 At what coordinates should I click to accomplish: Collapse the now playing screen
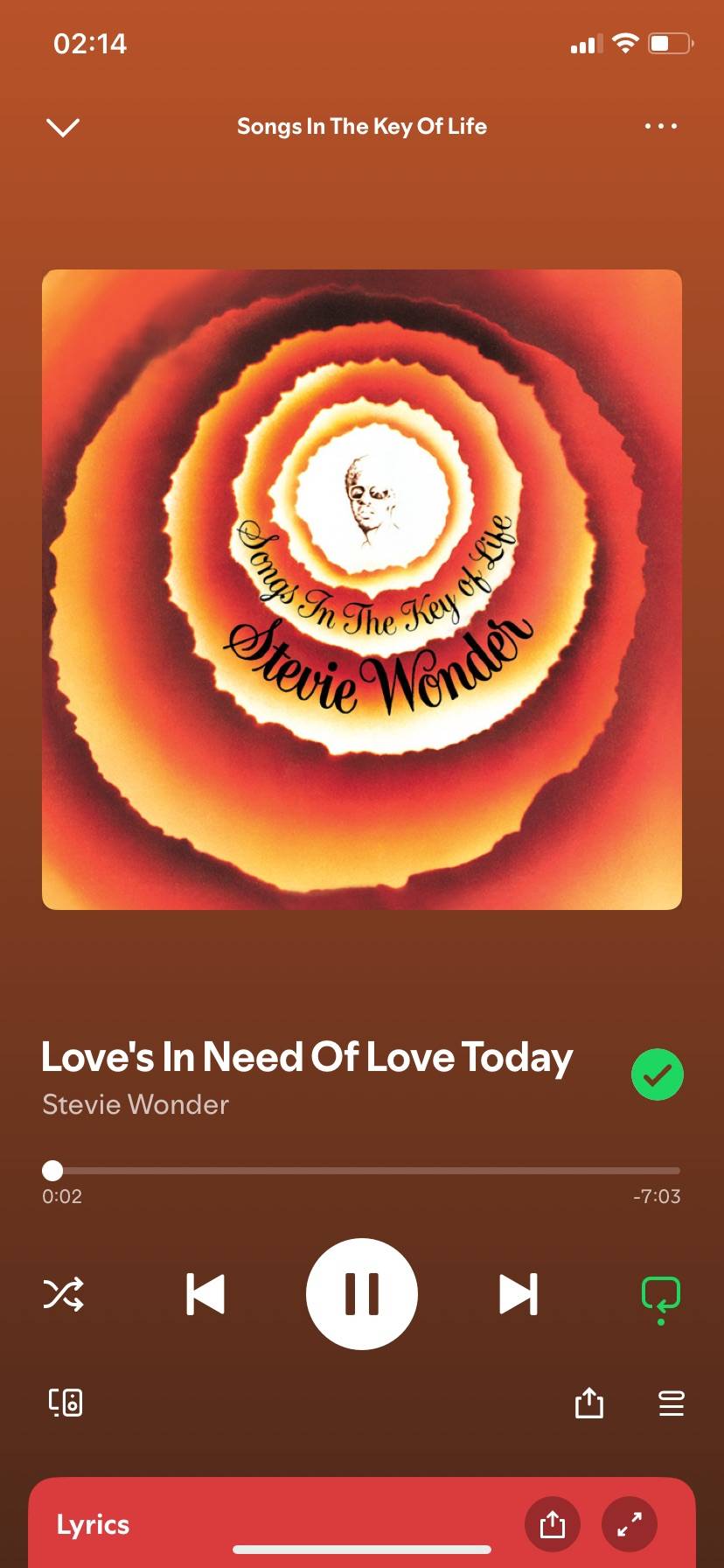tap(62, 127)
